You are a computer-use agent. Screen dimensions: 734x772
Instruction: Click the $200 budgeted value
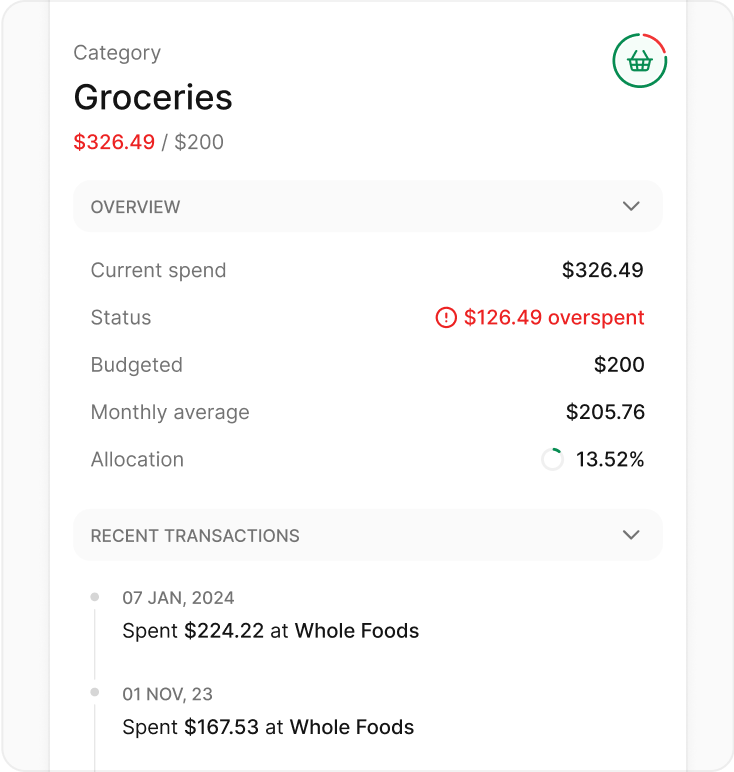tap(619, 364)
